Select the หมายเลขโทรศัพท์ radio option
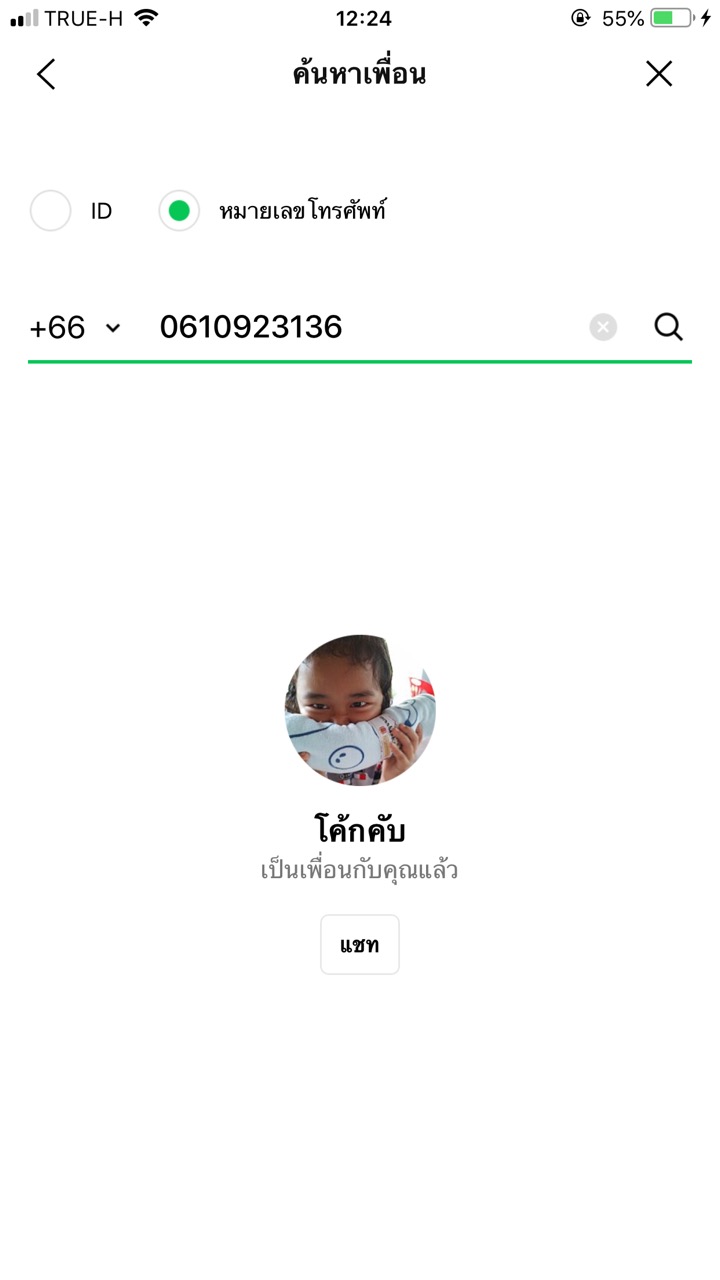Viewport: 720px width, 1280px height. point(179,211)
